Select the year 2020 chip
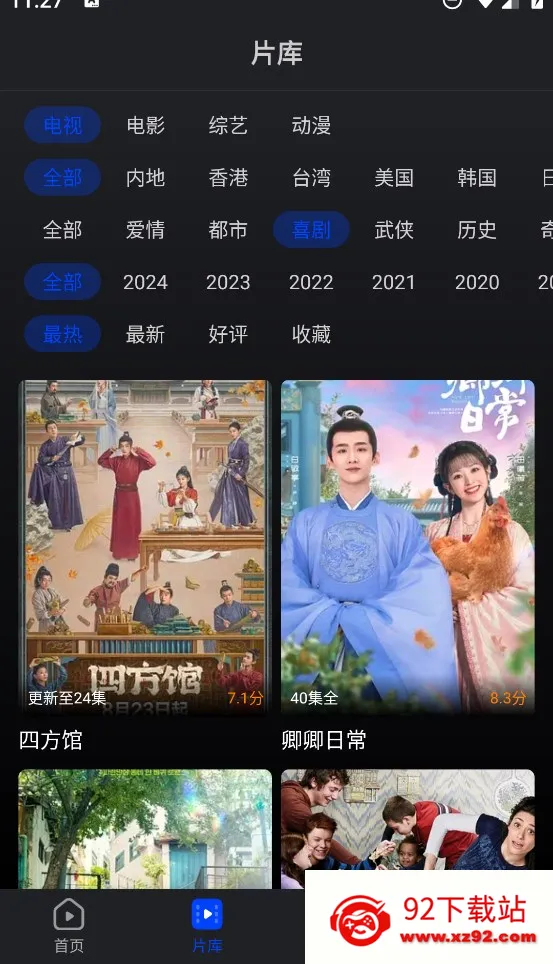 click(477, 282)
